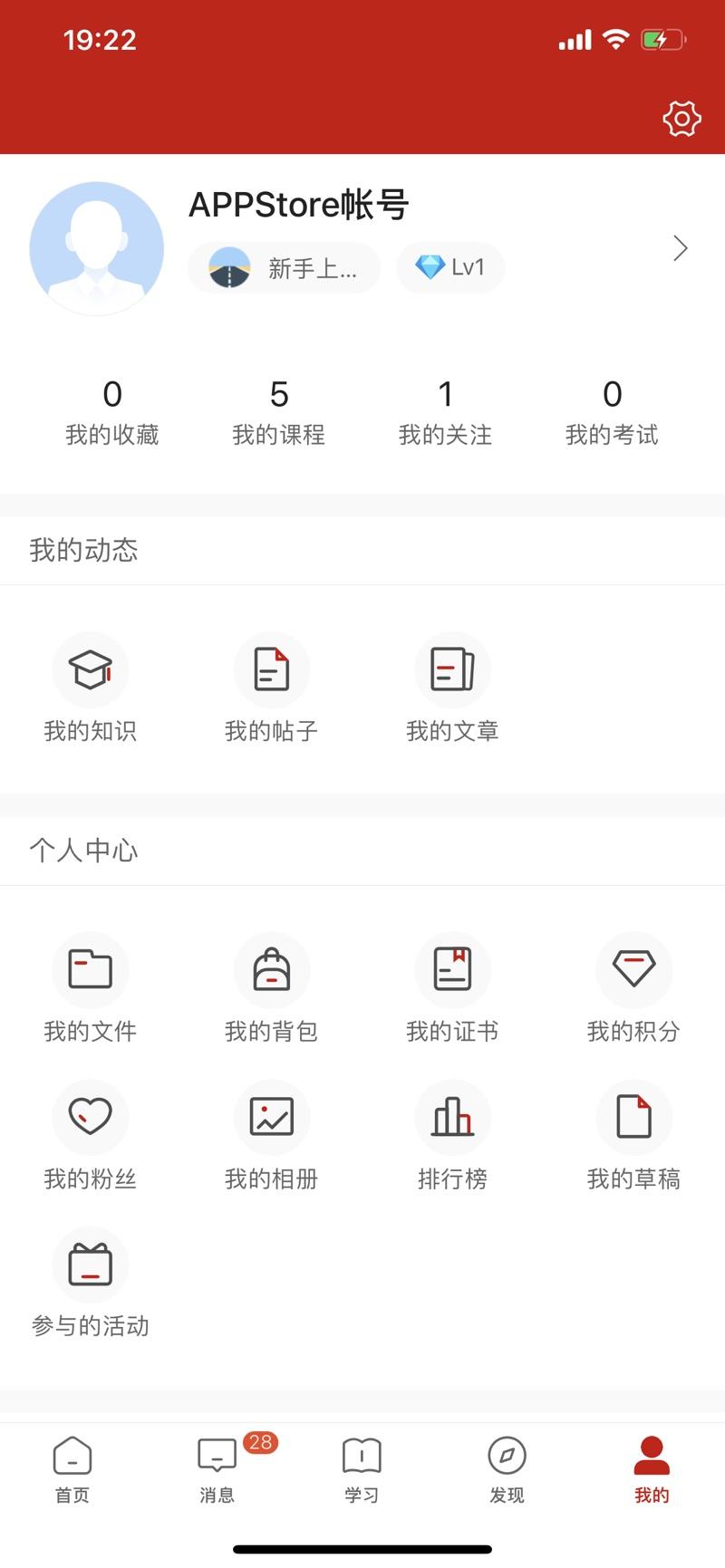The height and width of the screenshot is (1568, 725).
Task: Tap the user avatar photo
Action: coord(96,247)
